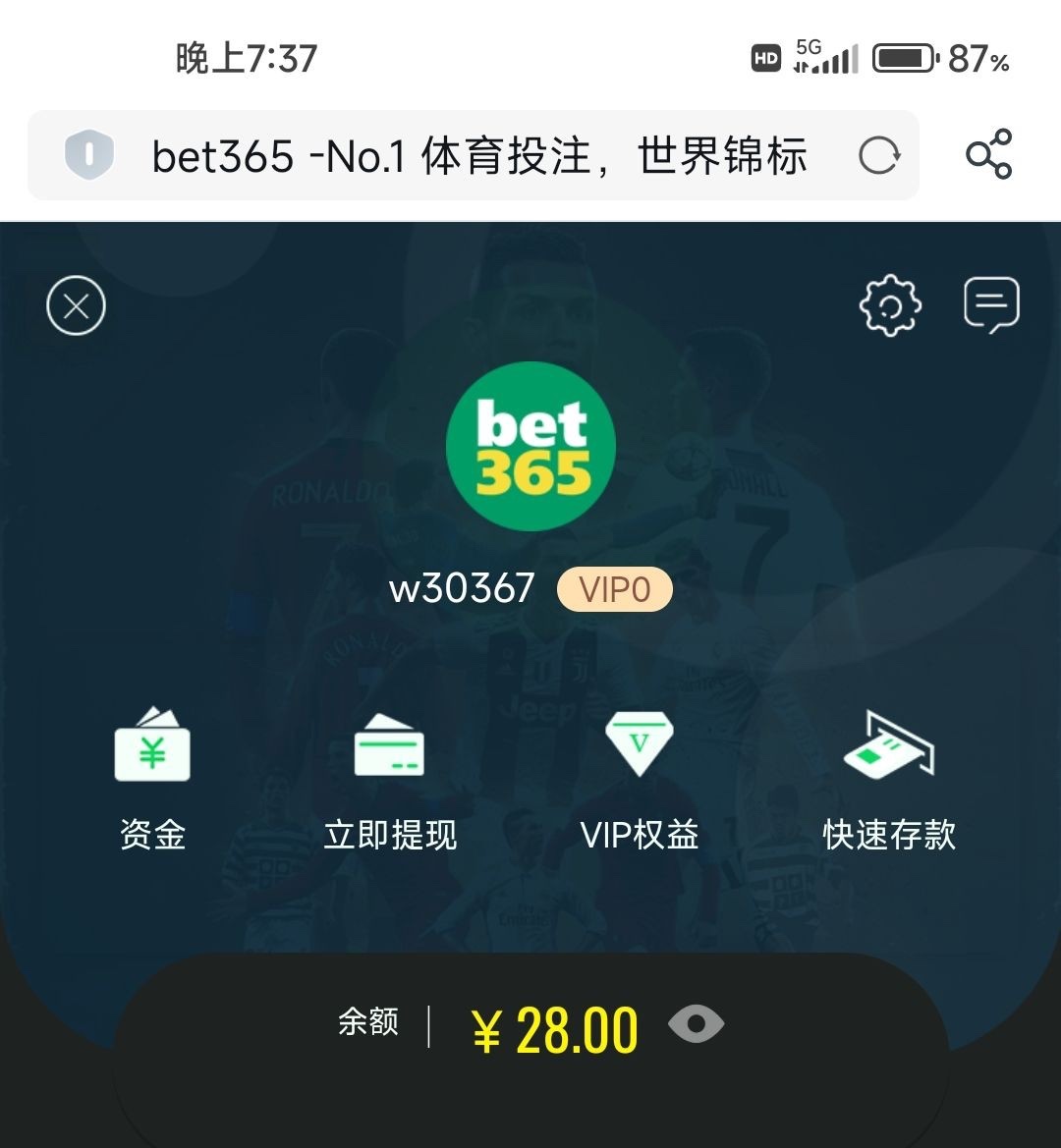1061x1148 pixels.
Task: Hide the balance with eye icon
Action: pos(696,1024)
